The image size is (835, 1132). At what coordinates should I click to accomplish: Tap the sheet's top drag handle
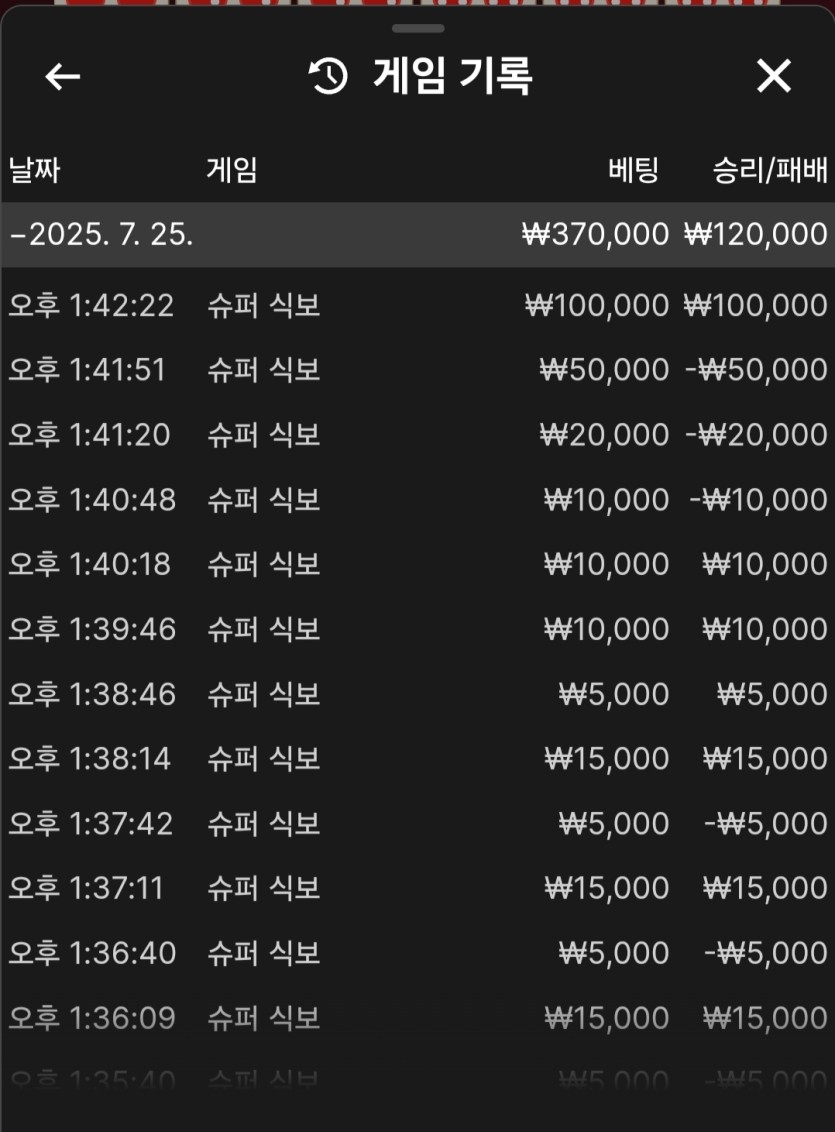[x=418, y=28]
